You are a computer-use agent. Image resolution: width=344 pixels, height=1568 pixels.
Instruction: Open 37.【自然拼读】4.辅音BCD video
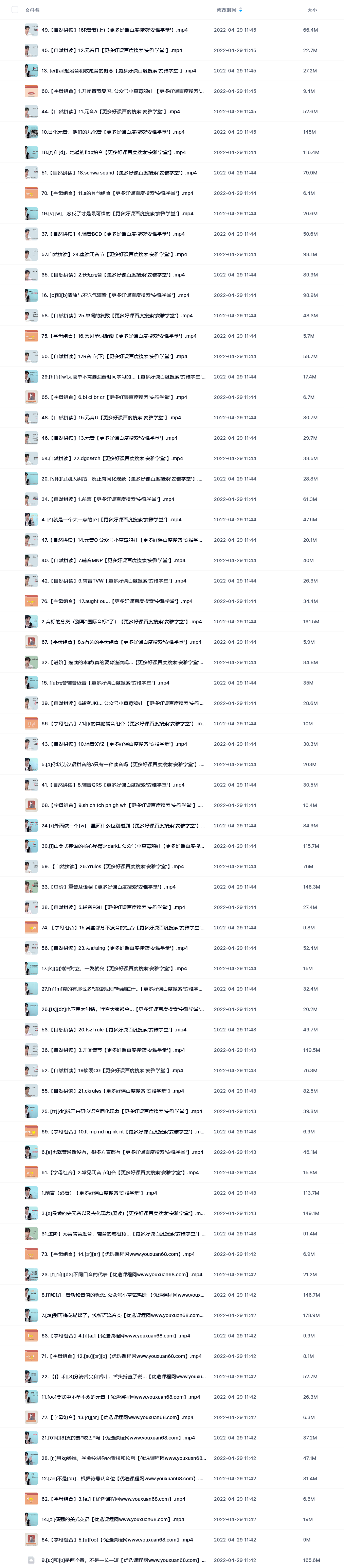click(112, 234)
